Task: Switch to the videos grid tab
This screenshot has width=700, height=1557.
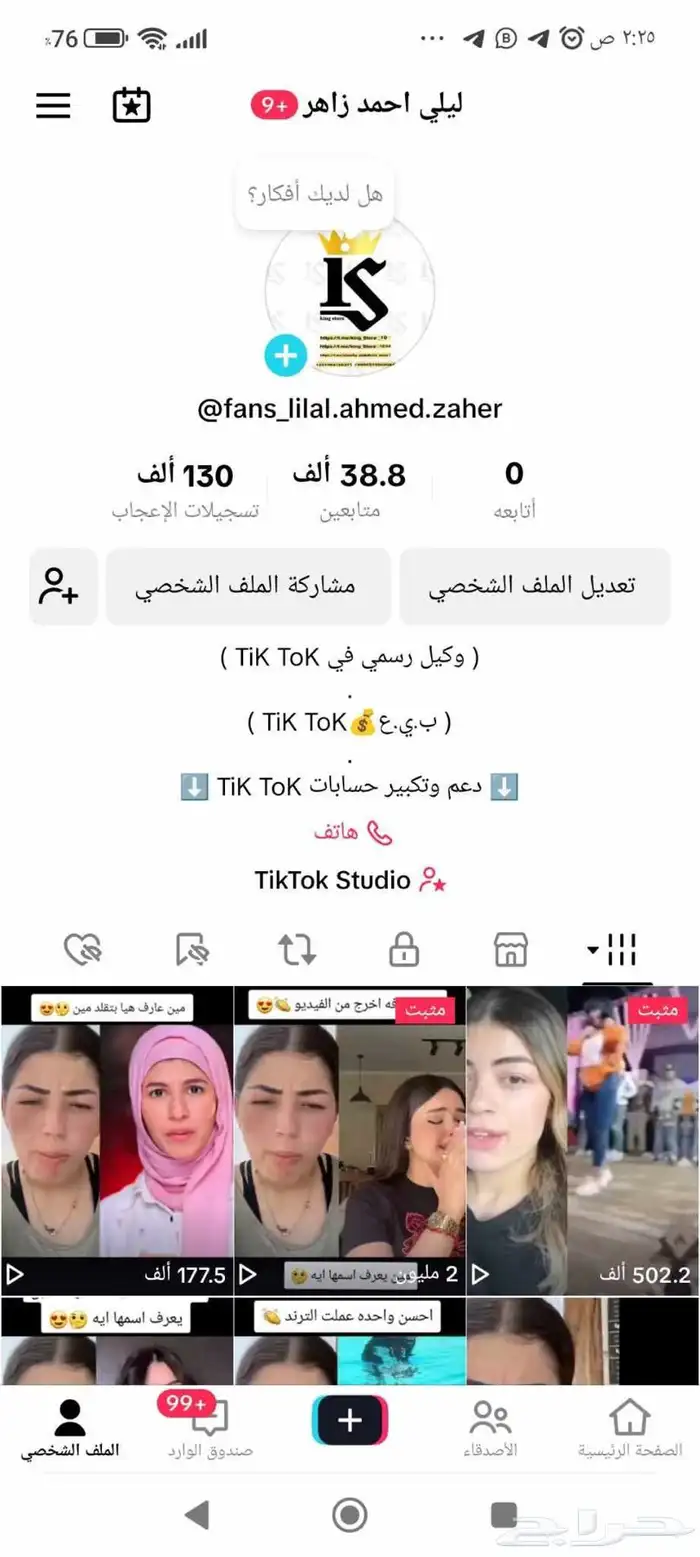Action: pos(616,950)
